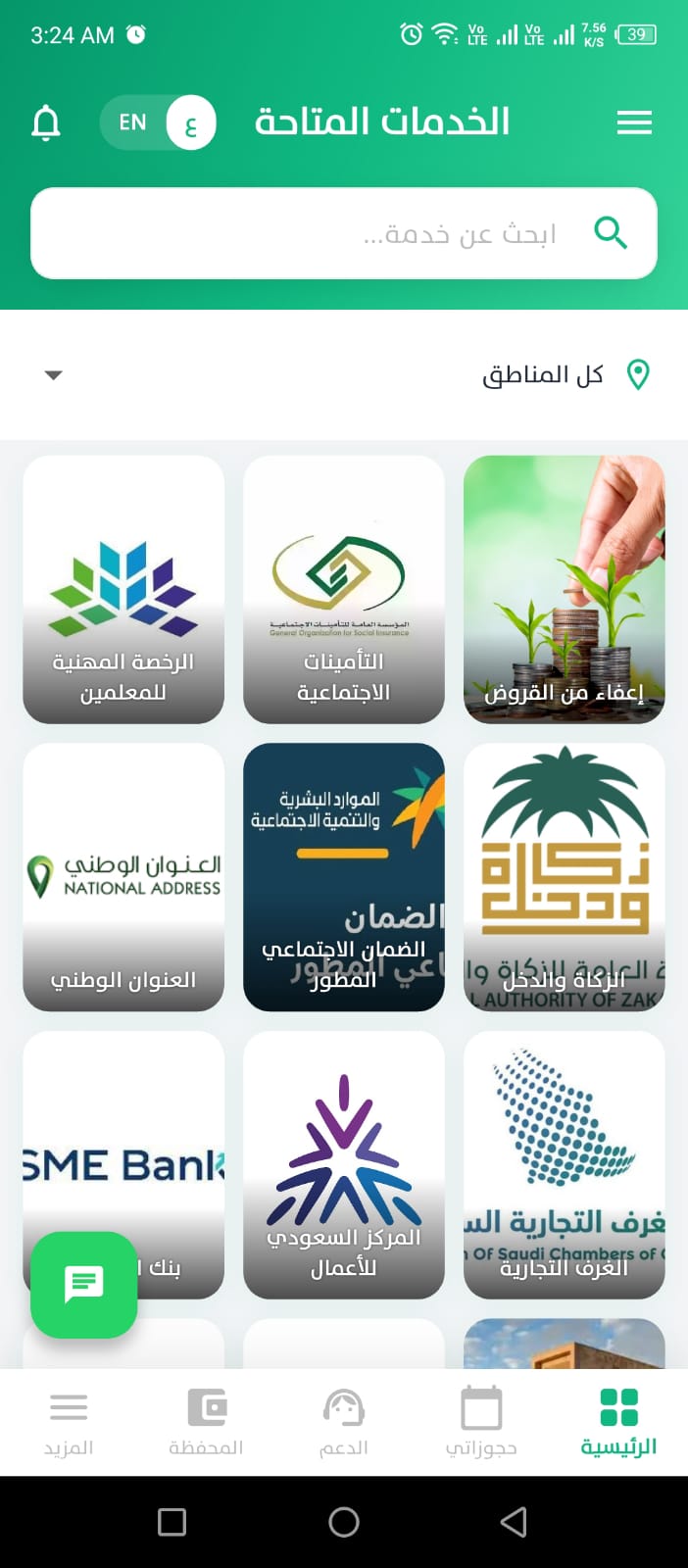Switch to the الدعم tab
Image resolution: width=688 pixels, height=1568 pixels.
[x=344, y=1421]
